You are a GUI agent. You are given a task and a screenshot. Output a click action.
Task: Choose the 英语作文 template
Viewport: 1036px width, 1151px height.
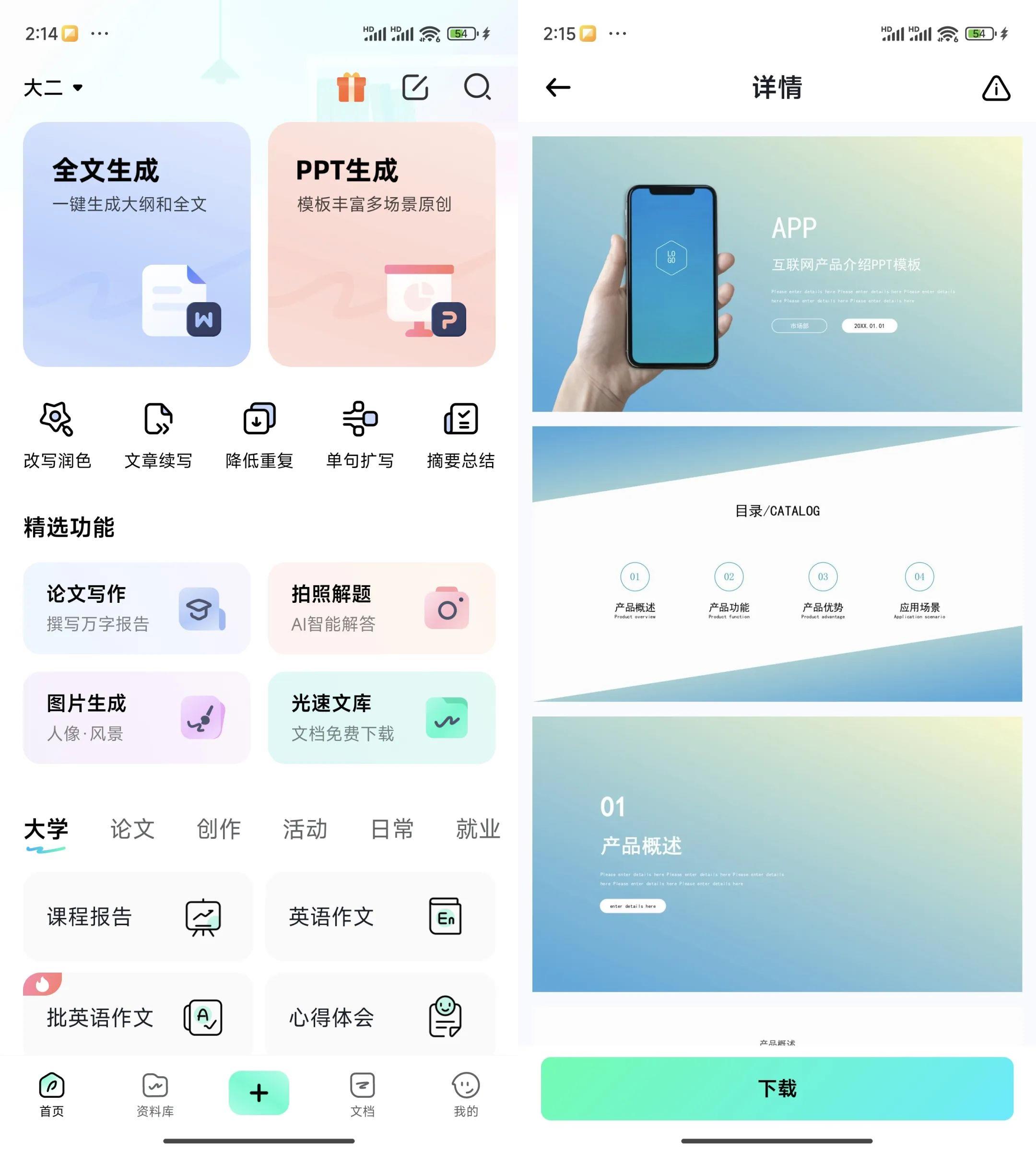coord(380,916)
